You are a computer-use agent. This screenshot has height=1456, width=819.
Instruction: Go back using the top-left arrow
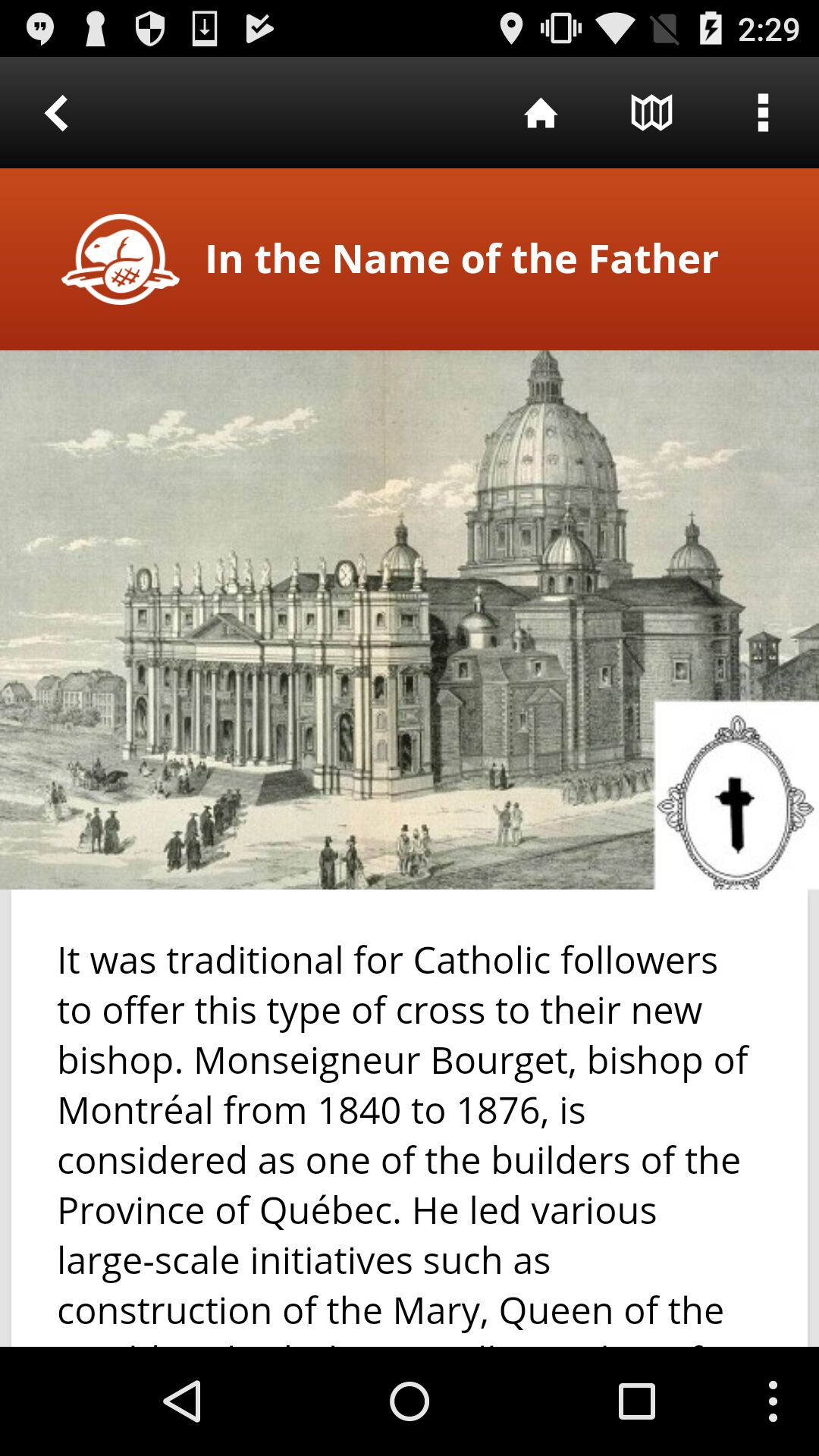click(x=56, y=113)
